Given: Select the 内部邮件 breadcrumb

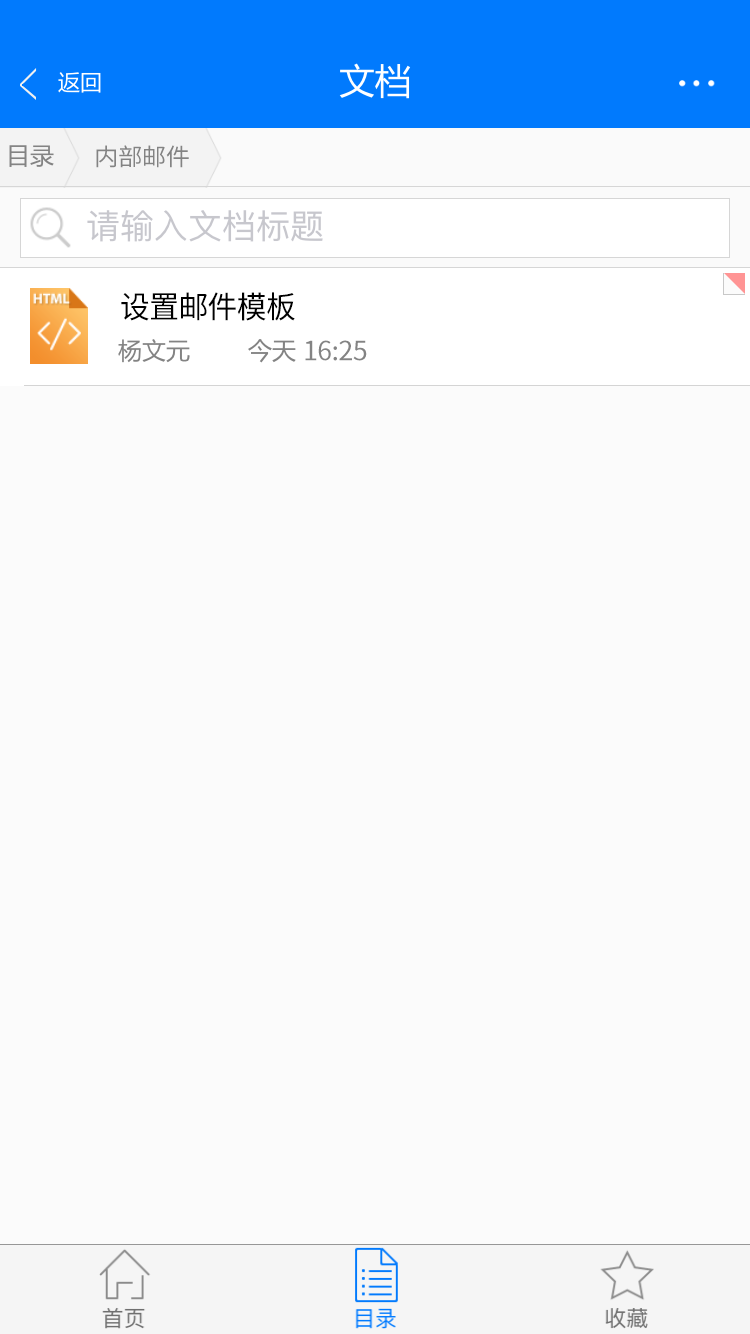Looking at the screenshot, I should click(142, 157).
